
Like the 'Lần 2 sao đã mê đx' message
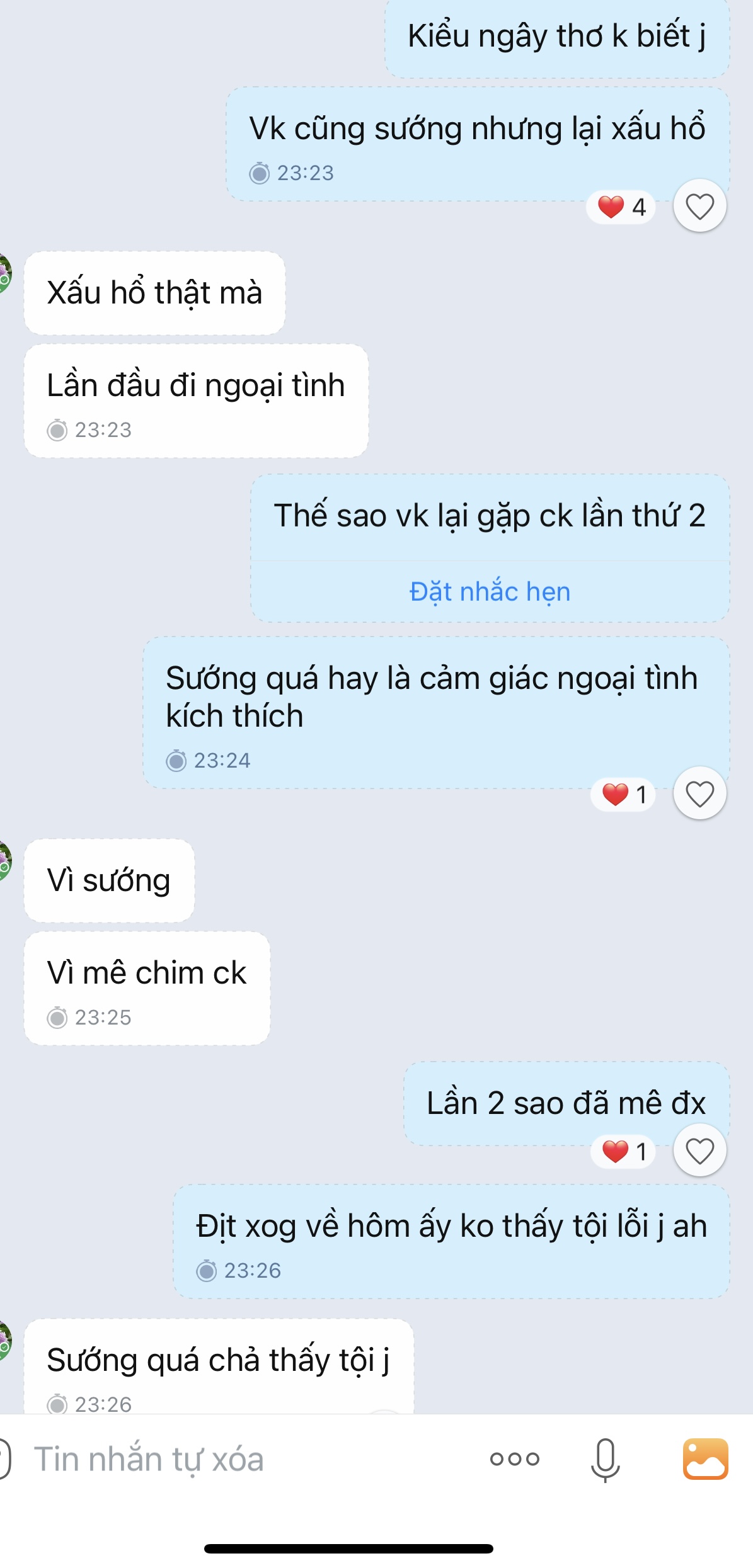pyautogui.click(x=699, y=1151)
